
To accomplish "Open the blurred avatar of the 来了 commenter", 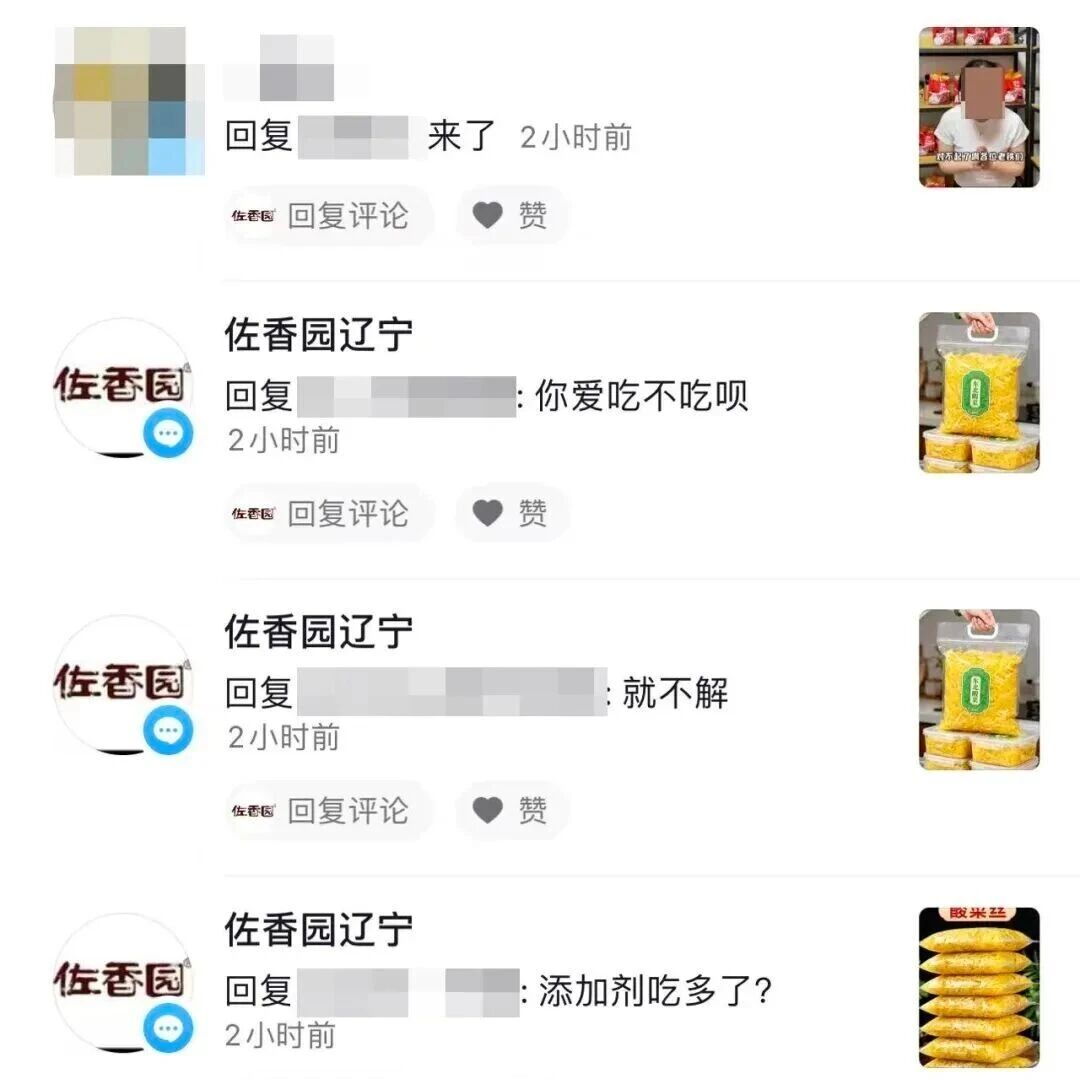I will click(129, 101).
